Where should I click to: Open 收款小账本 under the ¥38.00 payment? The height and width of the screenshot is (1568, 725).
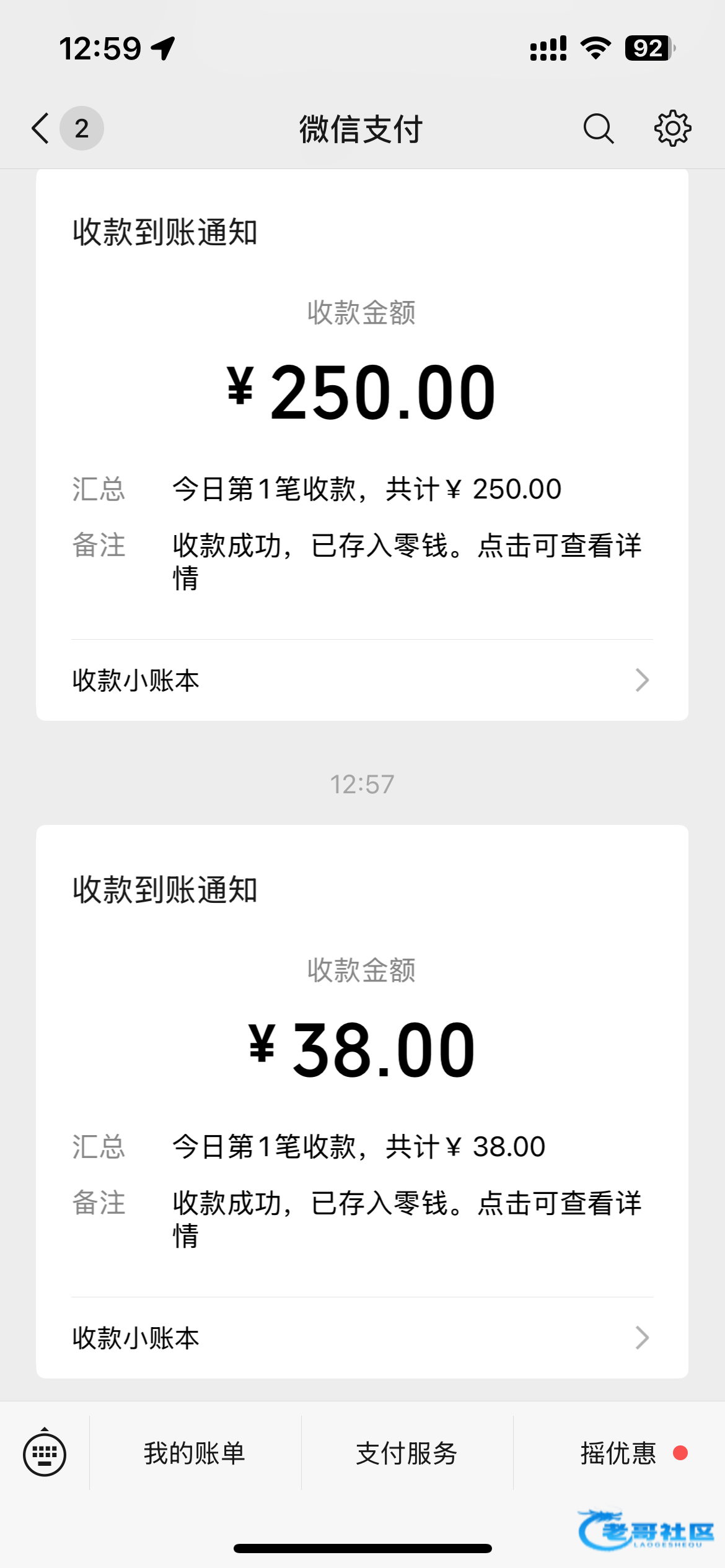(362, 1338)
